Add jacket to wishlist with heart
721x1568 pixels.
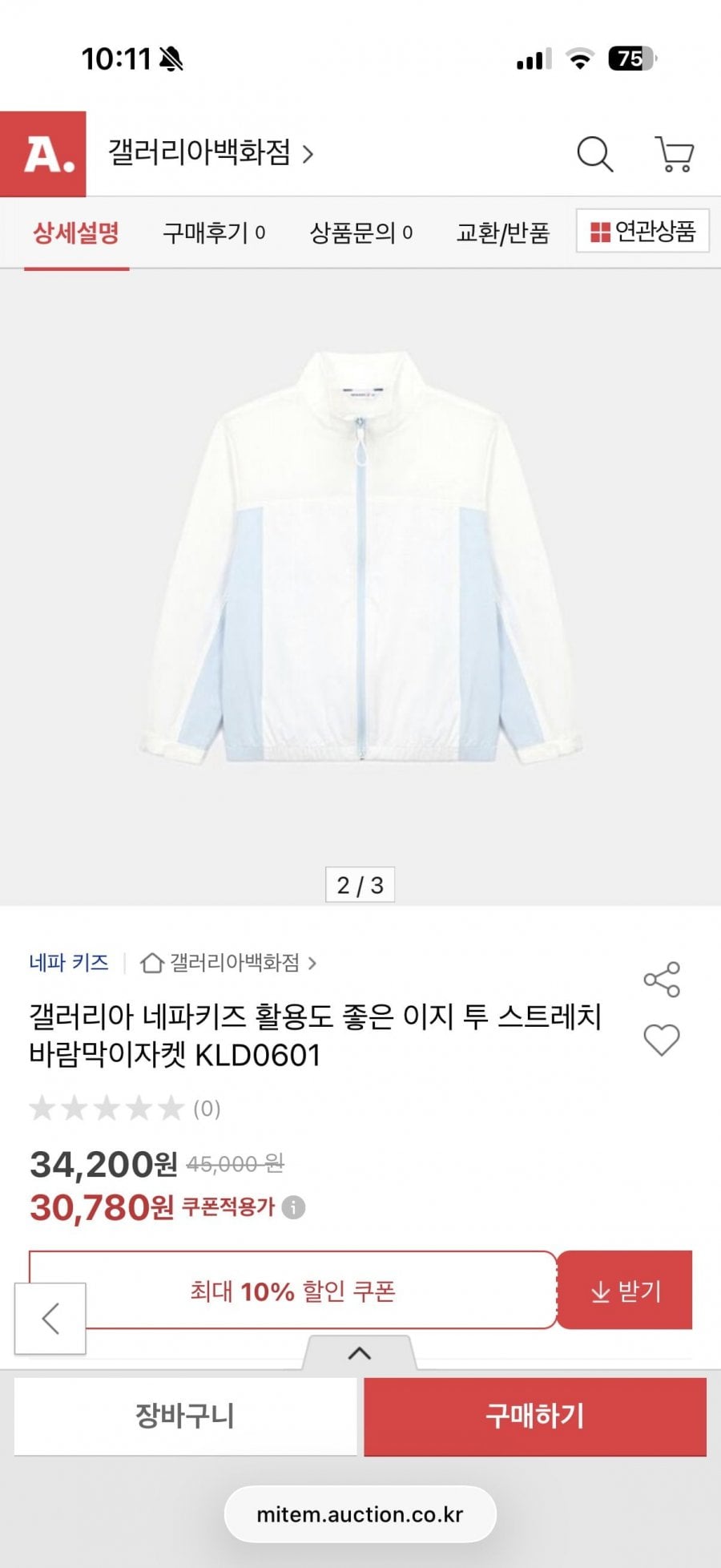click(x=662, y=1040)
